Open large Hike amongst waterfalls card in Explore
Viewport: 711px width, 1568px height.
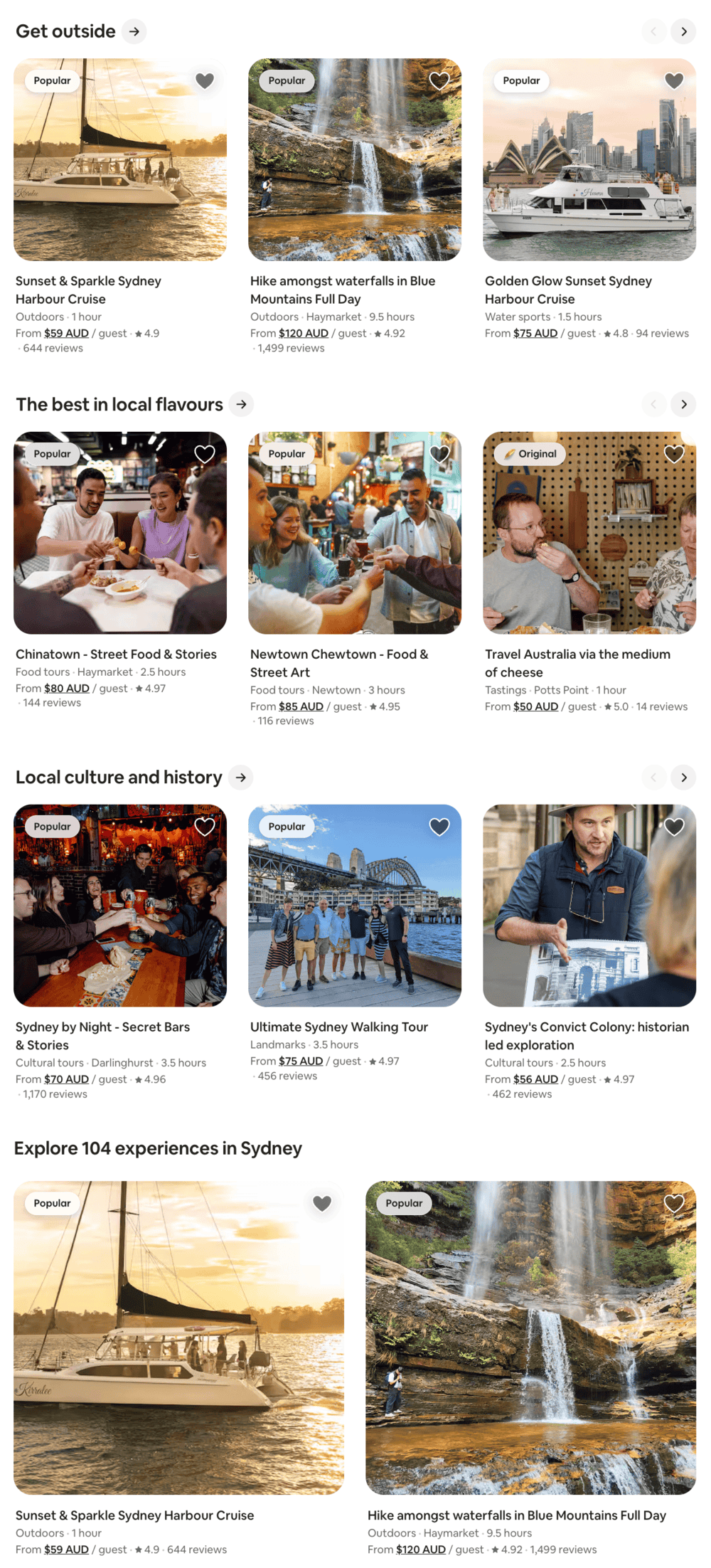[530, 1337]
